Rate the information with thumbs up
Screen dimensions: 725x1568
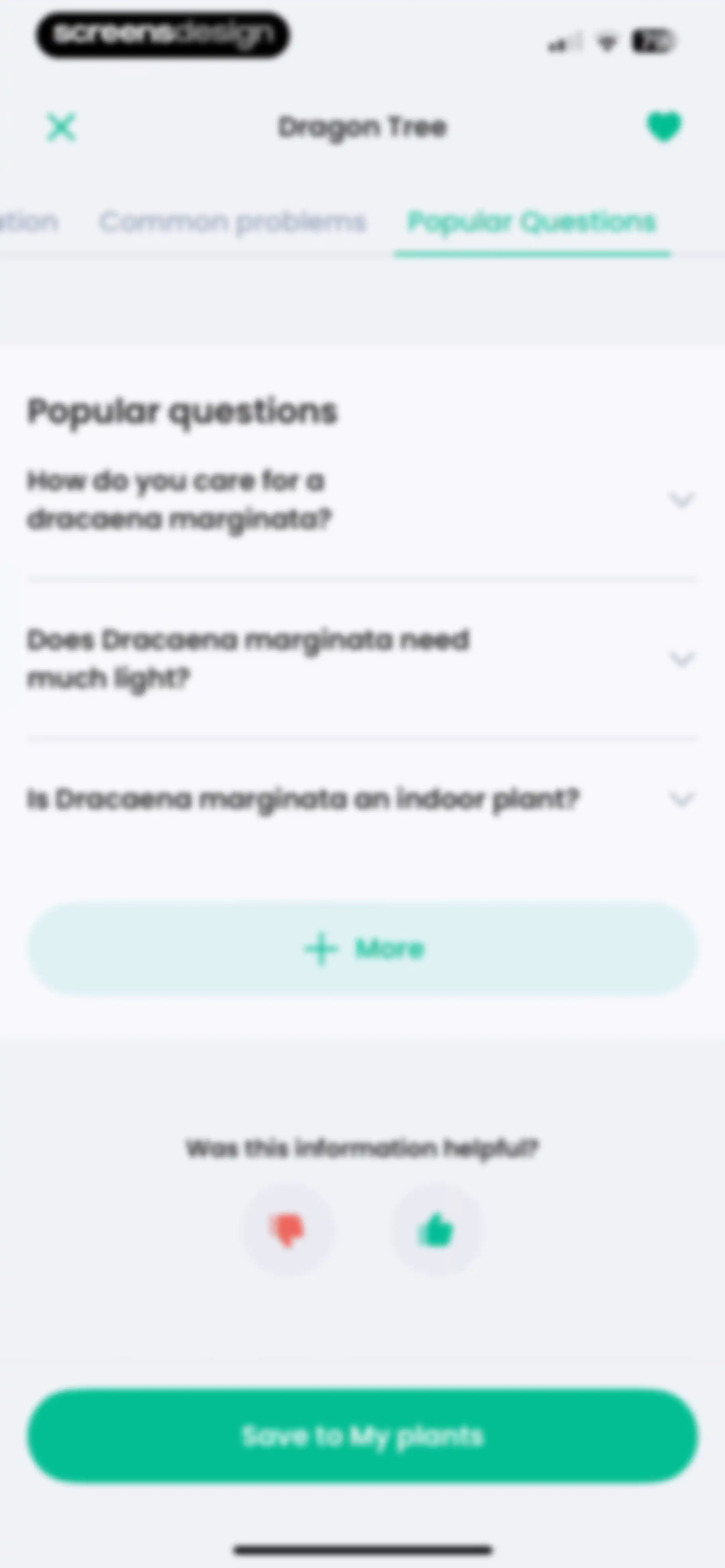pos(436,1230)
